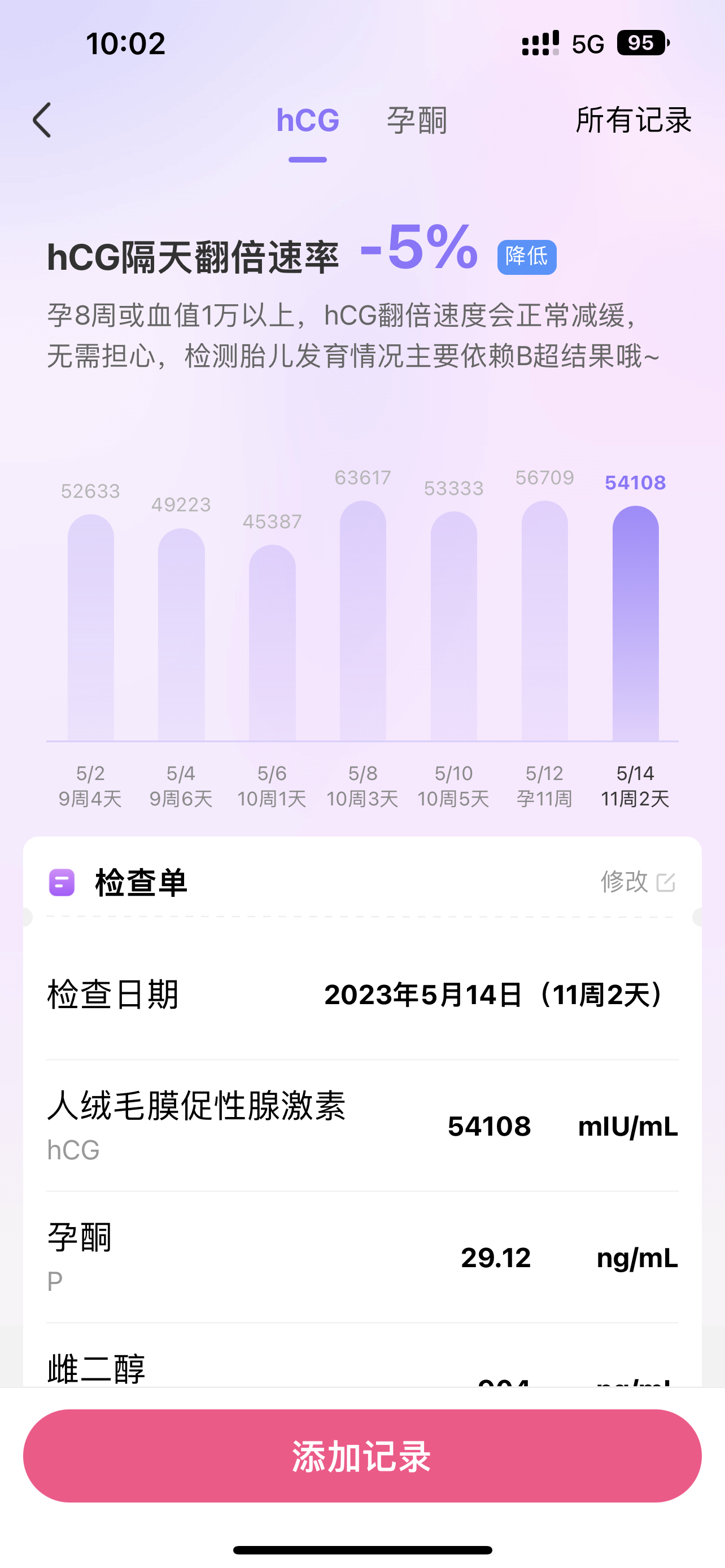Switch to the 孕酮 tab
Viewport: 725px width, 1568px height.
418,121
